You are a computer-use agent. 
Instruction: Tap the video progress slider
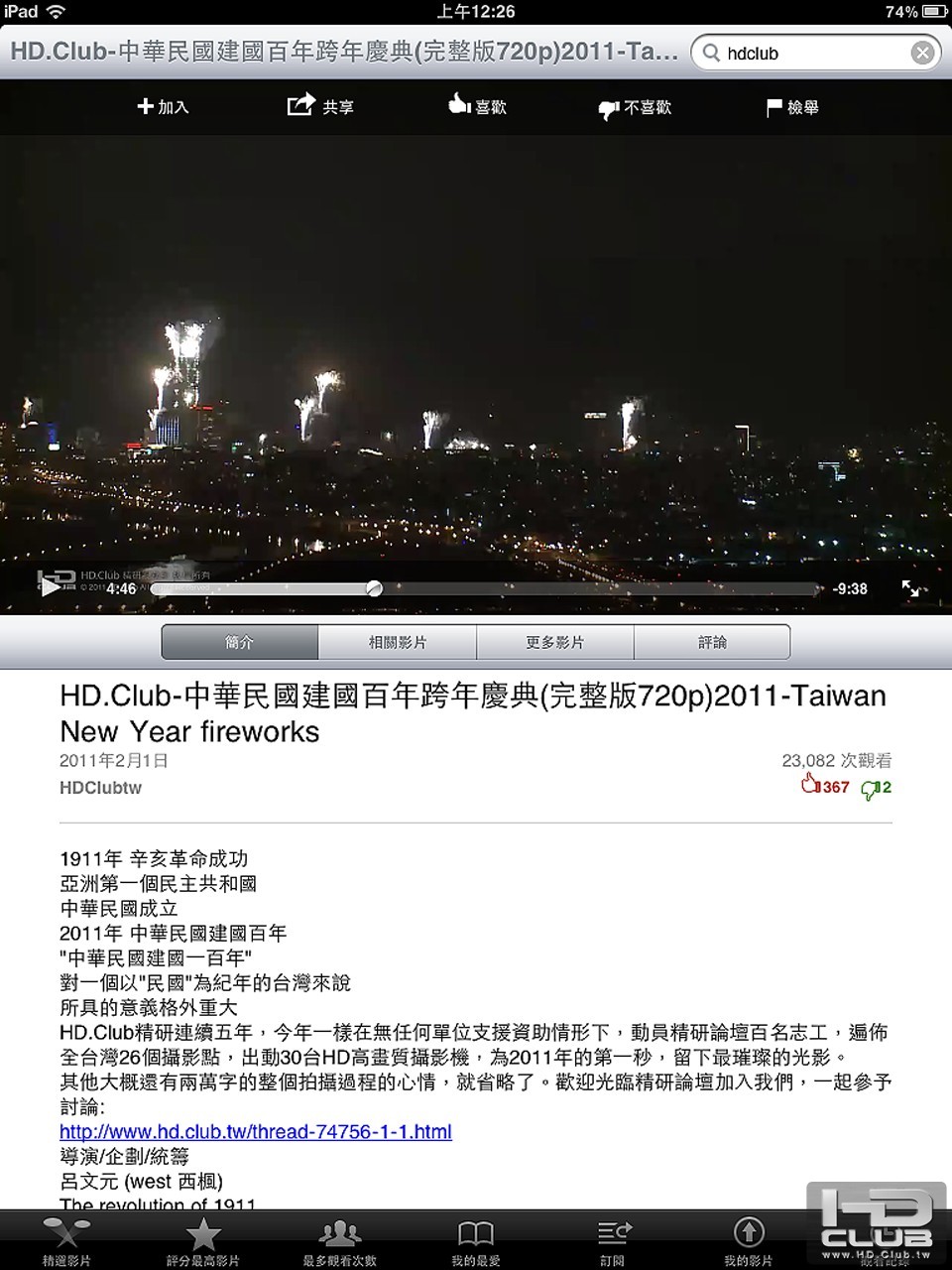point(374,588)
